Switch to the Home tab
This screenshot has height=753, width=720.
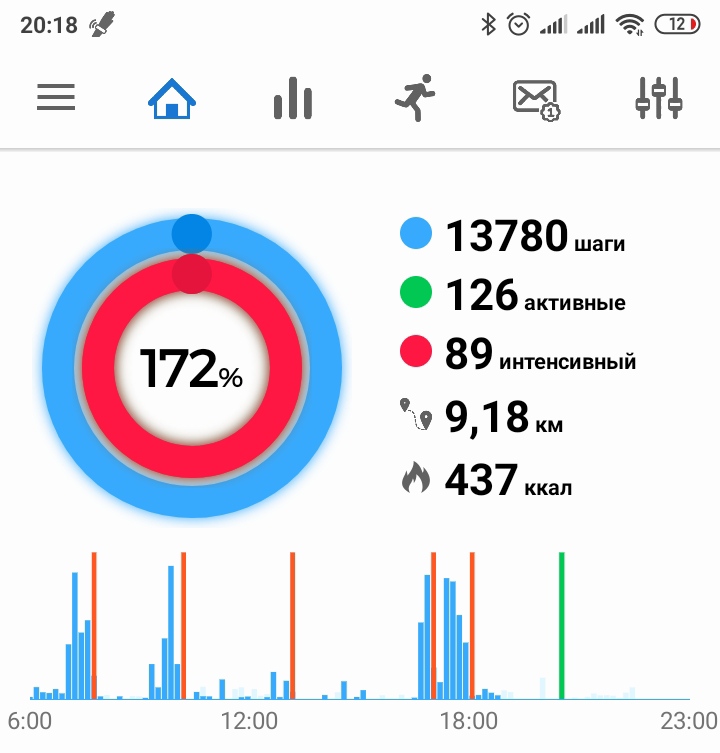coord(172,98)
